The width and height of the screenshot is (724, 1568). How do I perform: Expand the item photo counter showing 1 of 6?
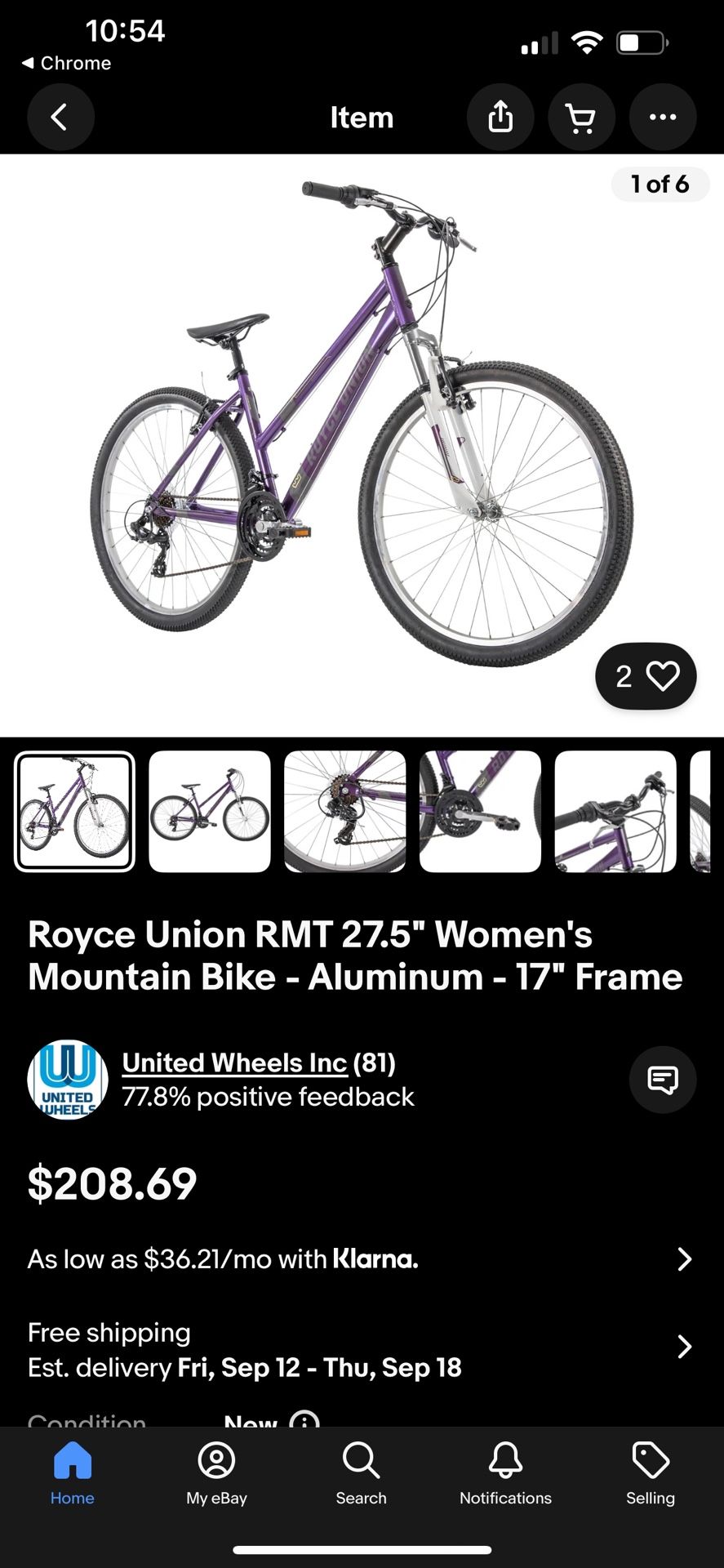click(x=660, y=184)
